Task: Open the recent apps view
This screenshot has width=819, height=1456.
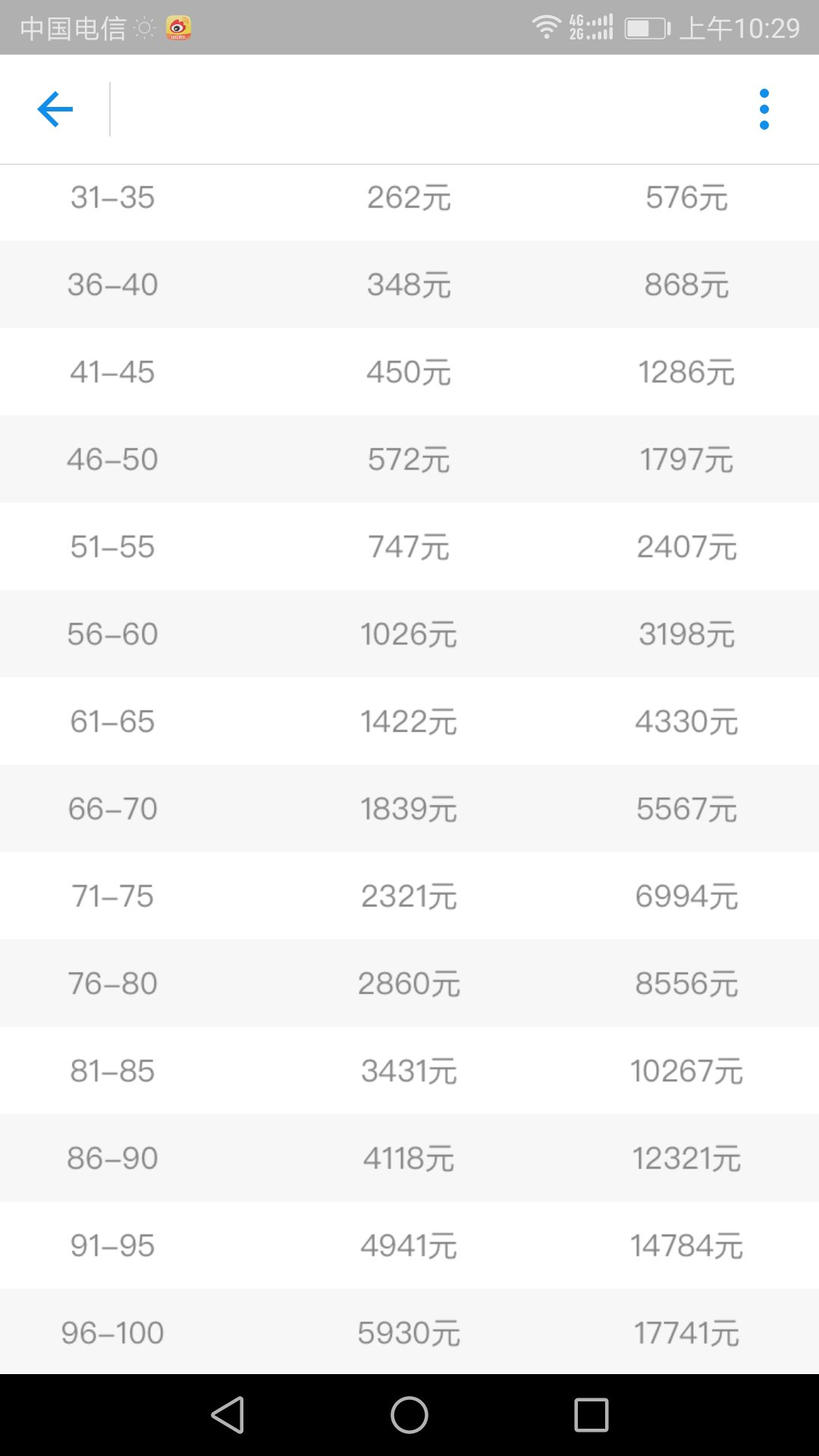Action: (591, 1415)
